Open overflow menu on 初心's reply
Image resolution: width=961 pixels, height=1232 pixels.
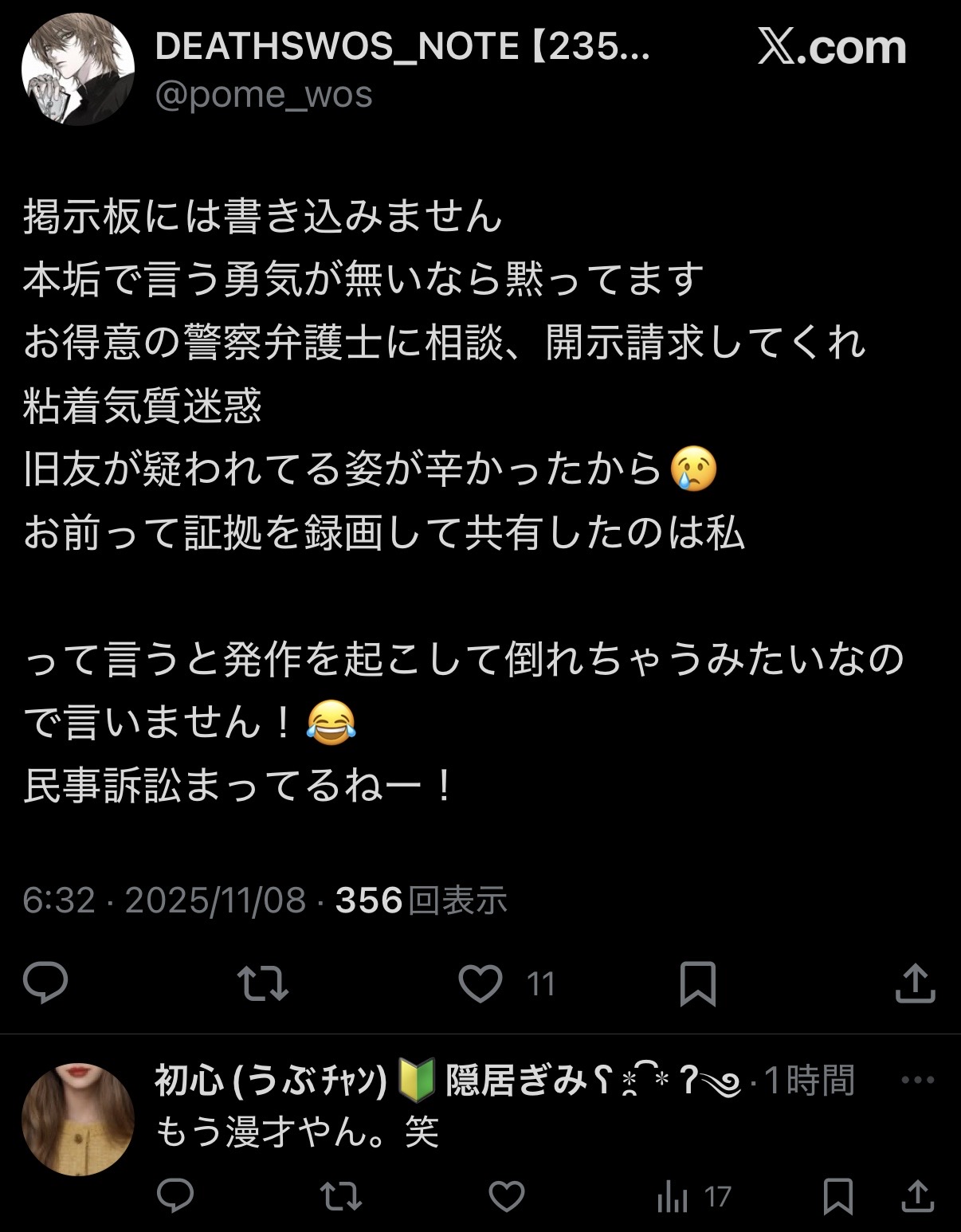pos(917,1081)
